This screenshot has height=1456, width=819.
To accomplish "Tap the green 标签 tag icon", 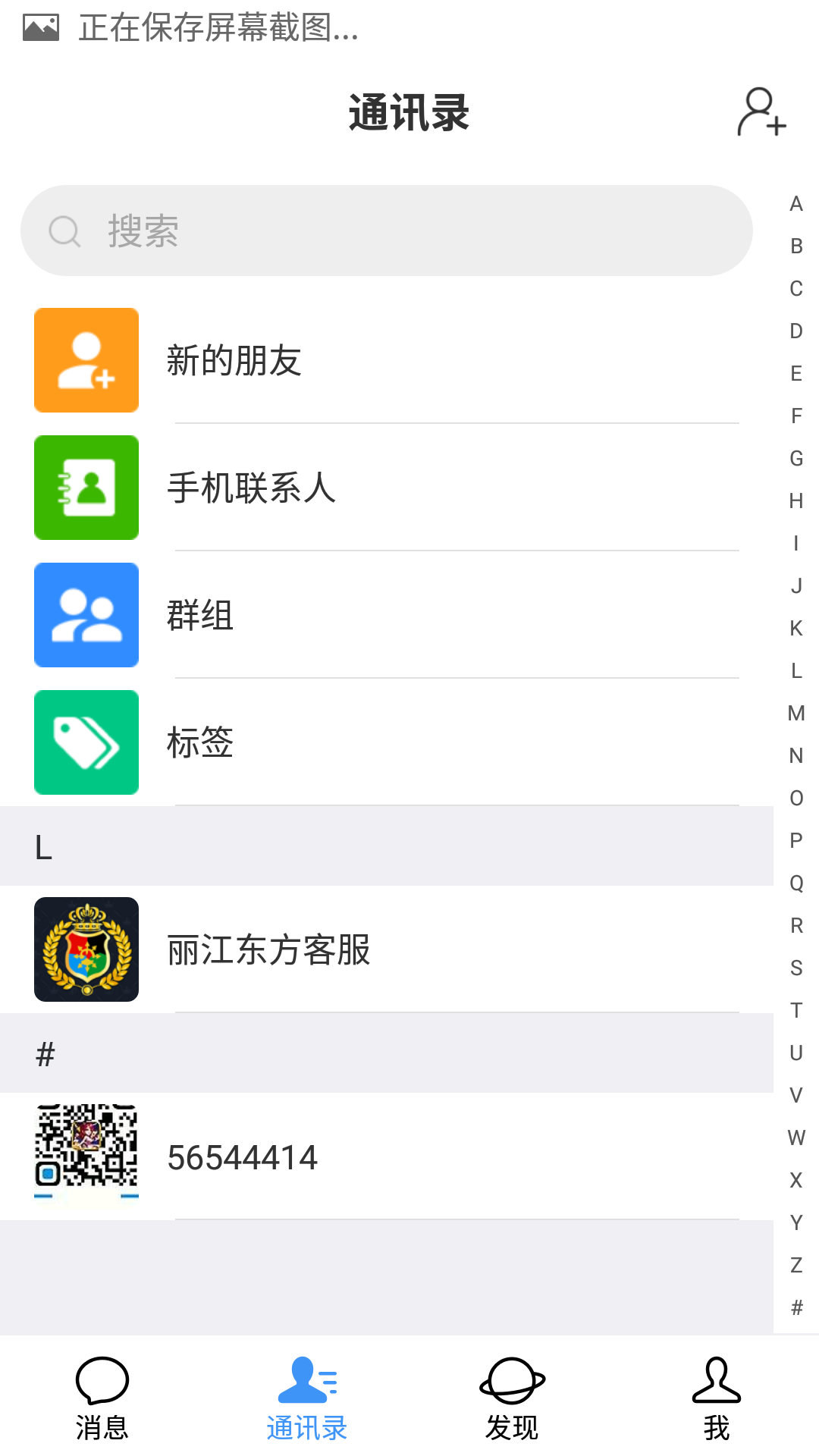I will (86, 742).
